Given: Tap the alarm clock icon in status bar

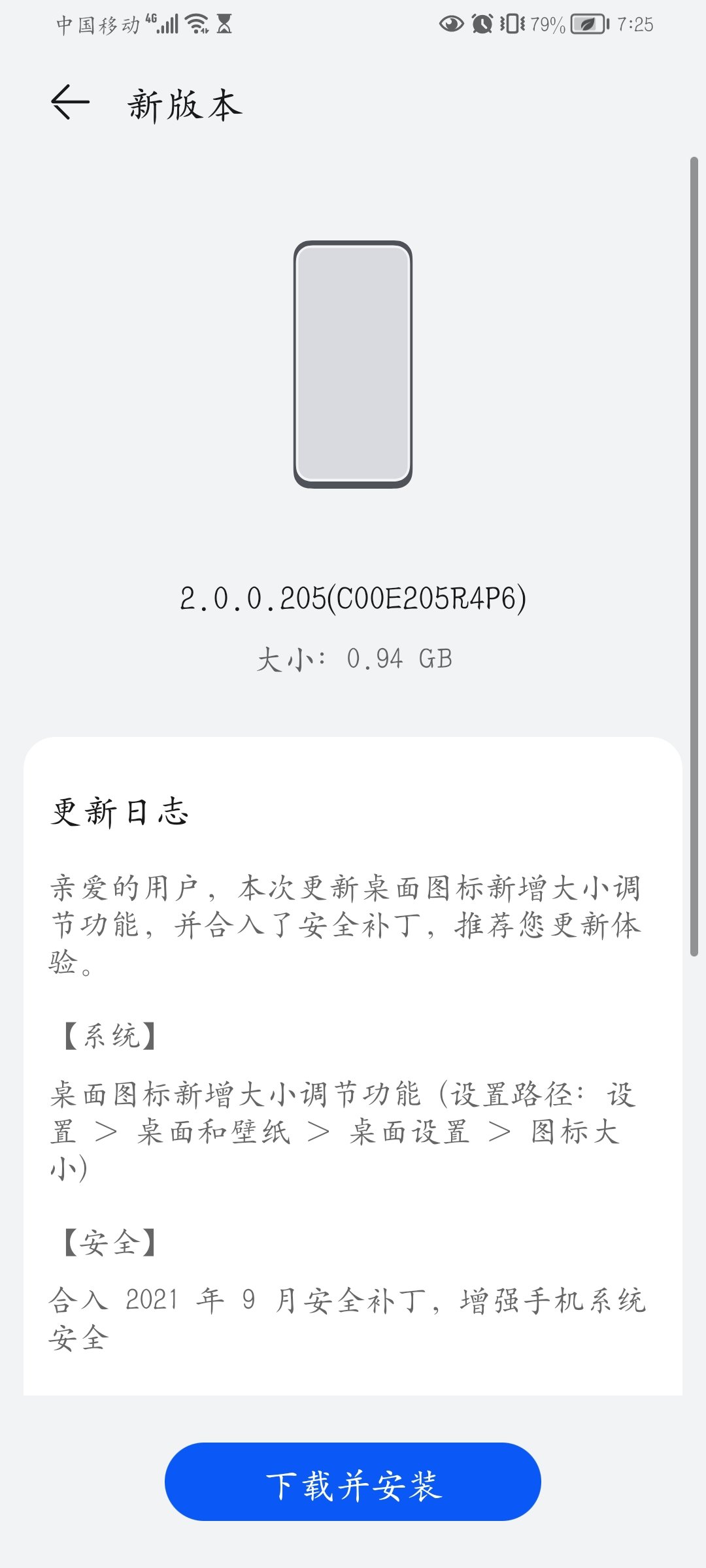Looking at the screenshot, I should [482, 24].
